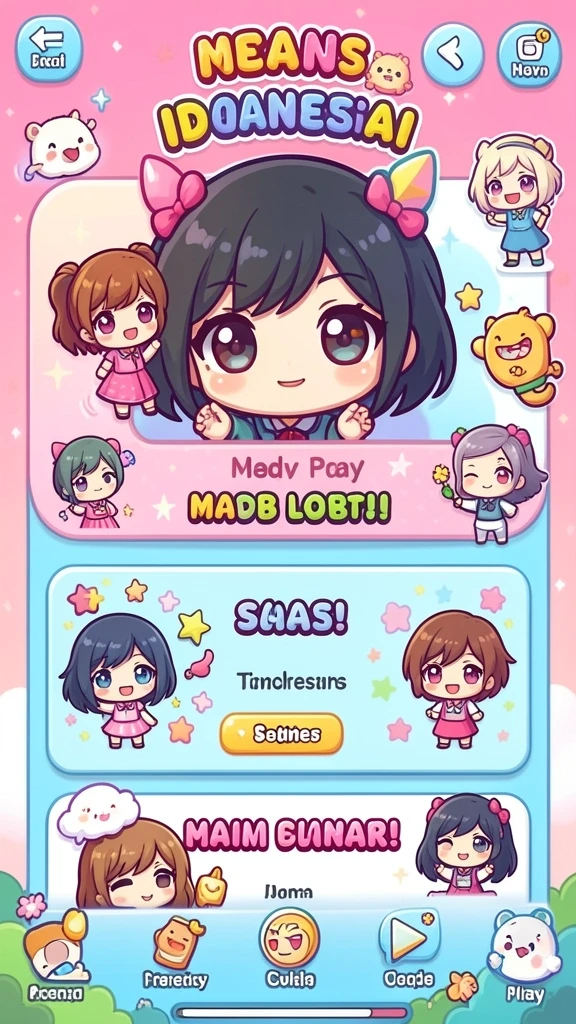Viewport: 576px width, 1024px height.
Task: Select the first bottom tab, Pcenza
Action: point(56,959)
